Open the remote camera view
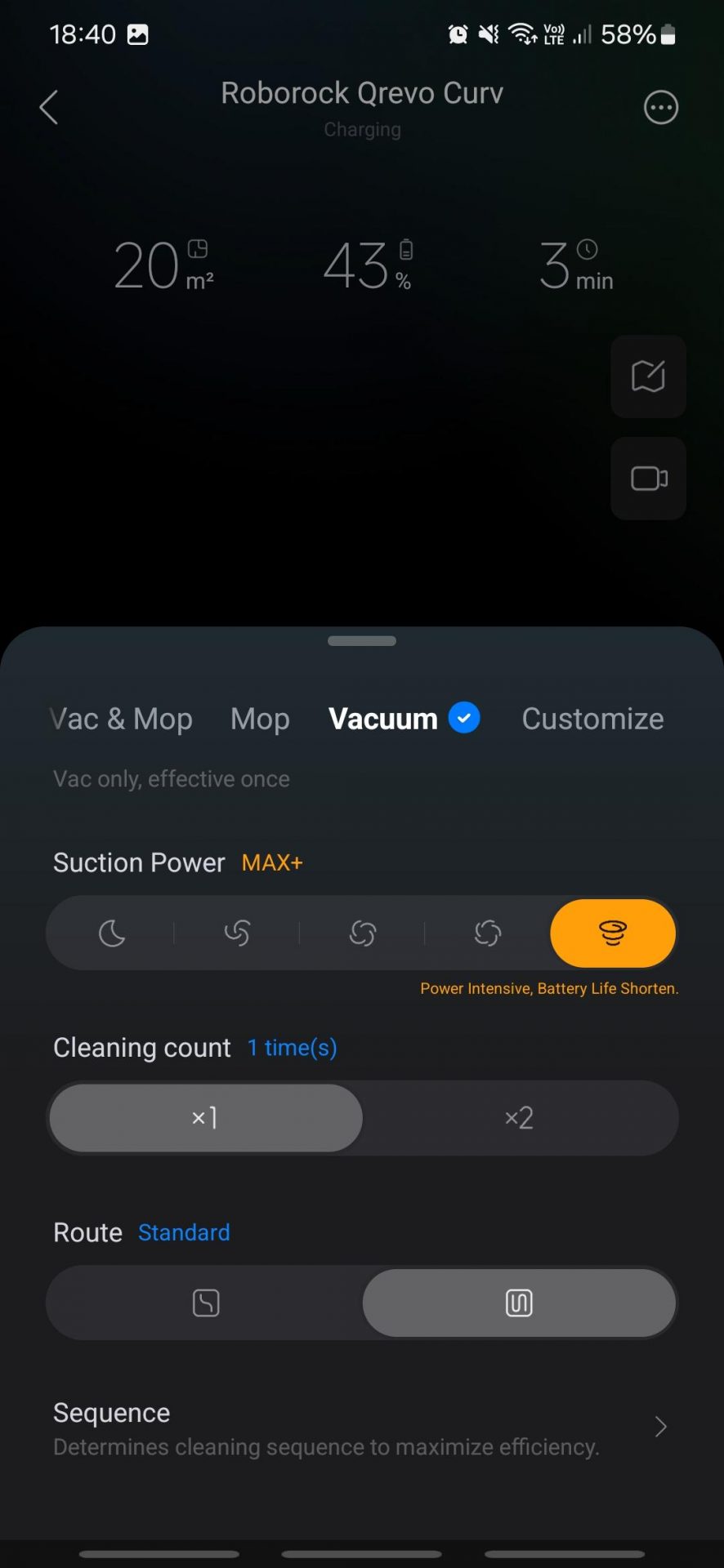724x1568 pixels. (648, 479)
